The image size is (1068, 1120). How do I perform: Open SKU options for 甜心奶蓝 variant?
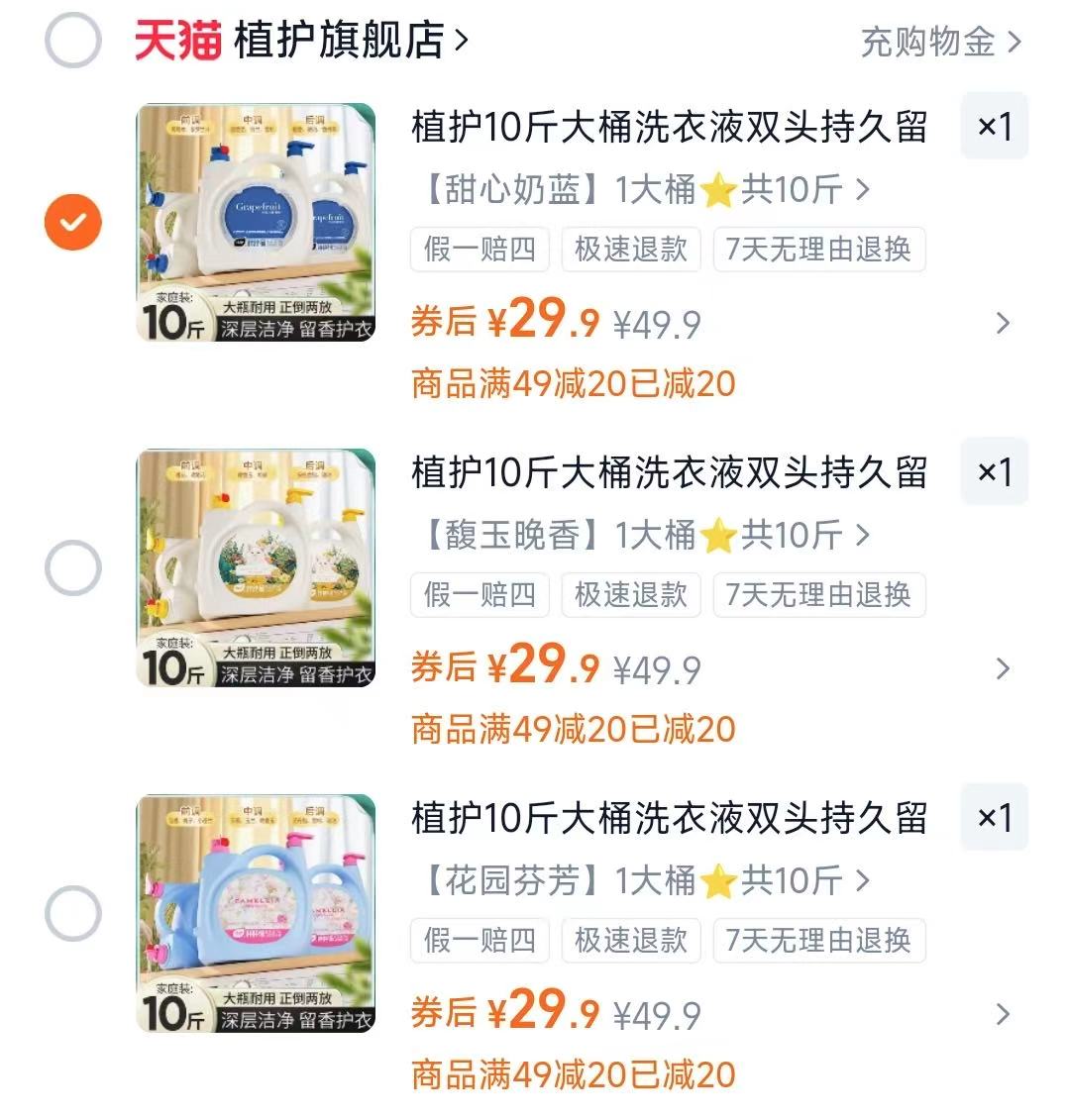click(x=634, y=190)
